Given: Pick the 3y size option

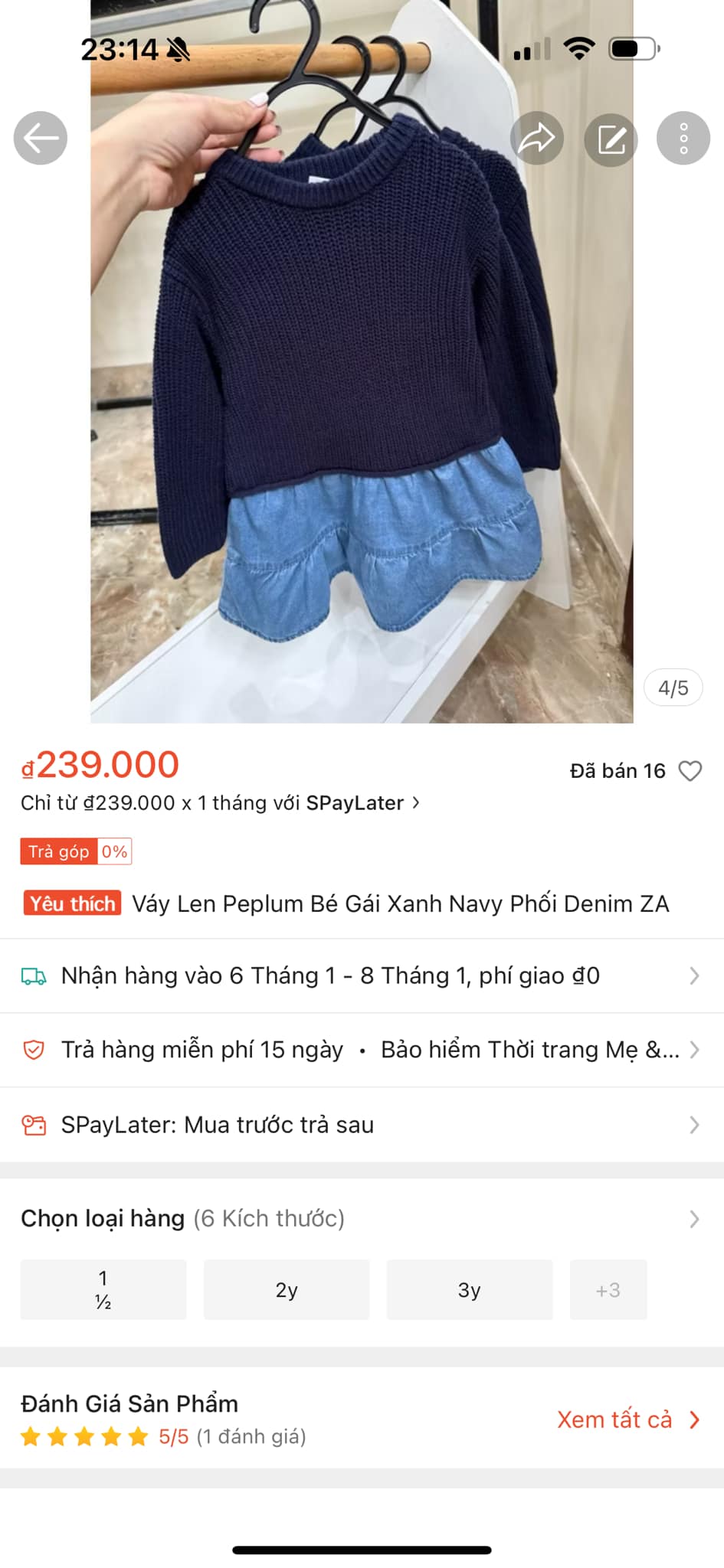Looking at the screenshot, I should [x=470, y=1289].
